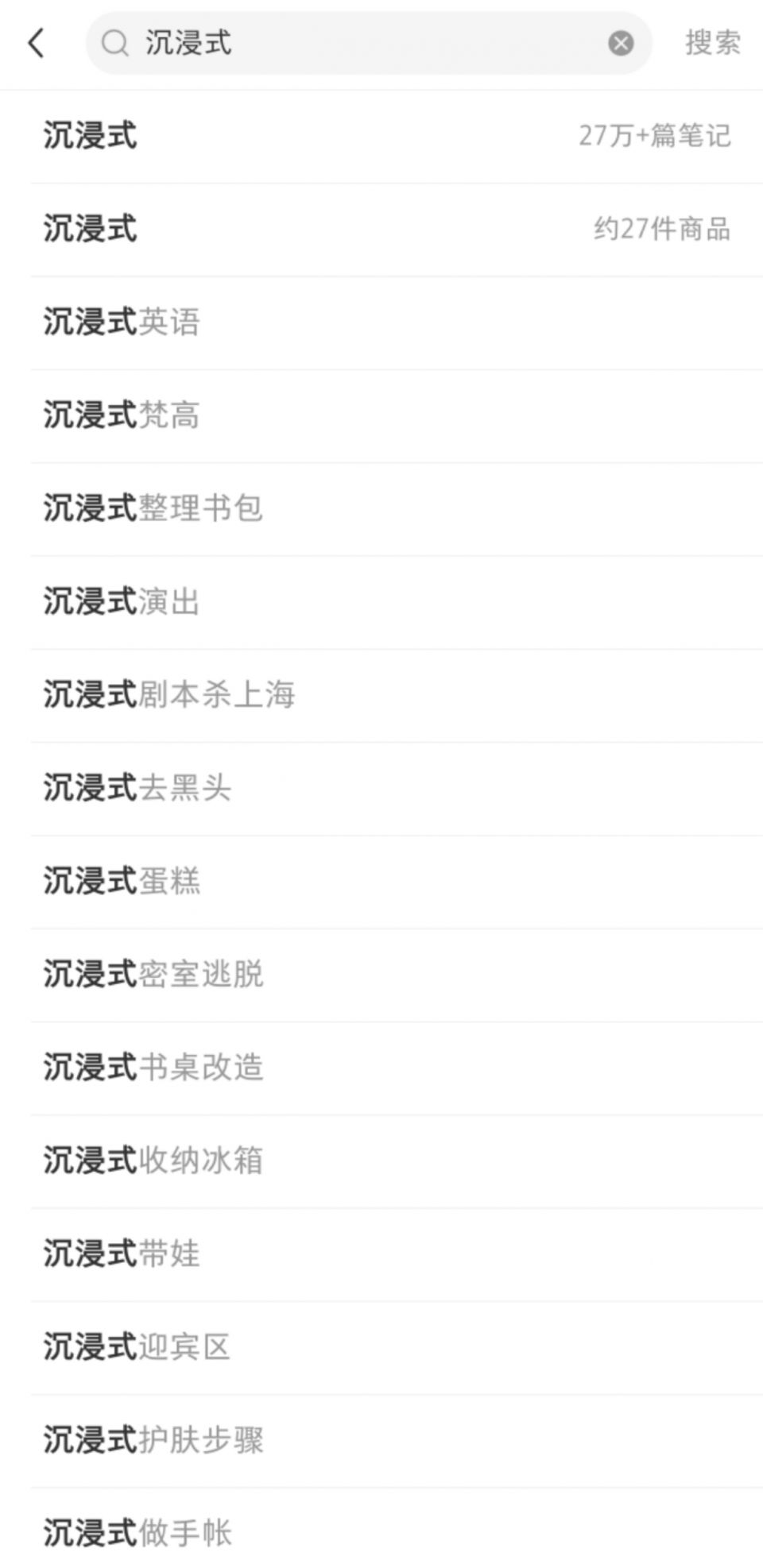Select the suggestion 沉浸式护肤步骤
Screen dimensions: 763x1568
(x=153, y=1439)
